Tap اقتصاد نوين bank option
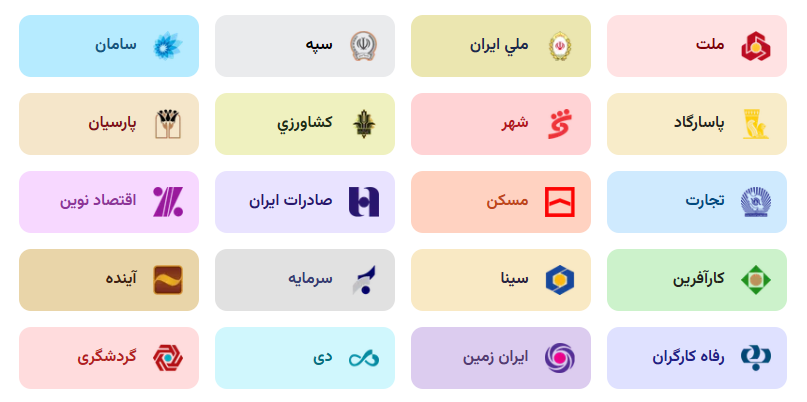The height and width of the screenshot is (402, 807). 108,202
